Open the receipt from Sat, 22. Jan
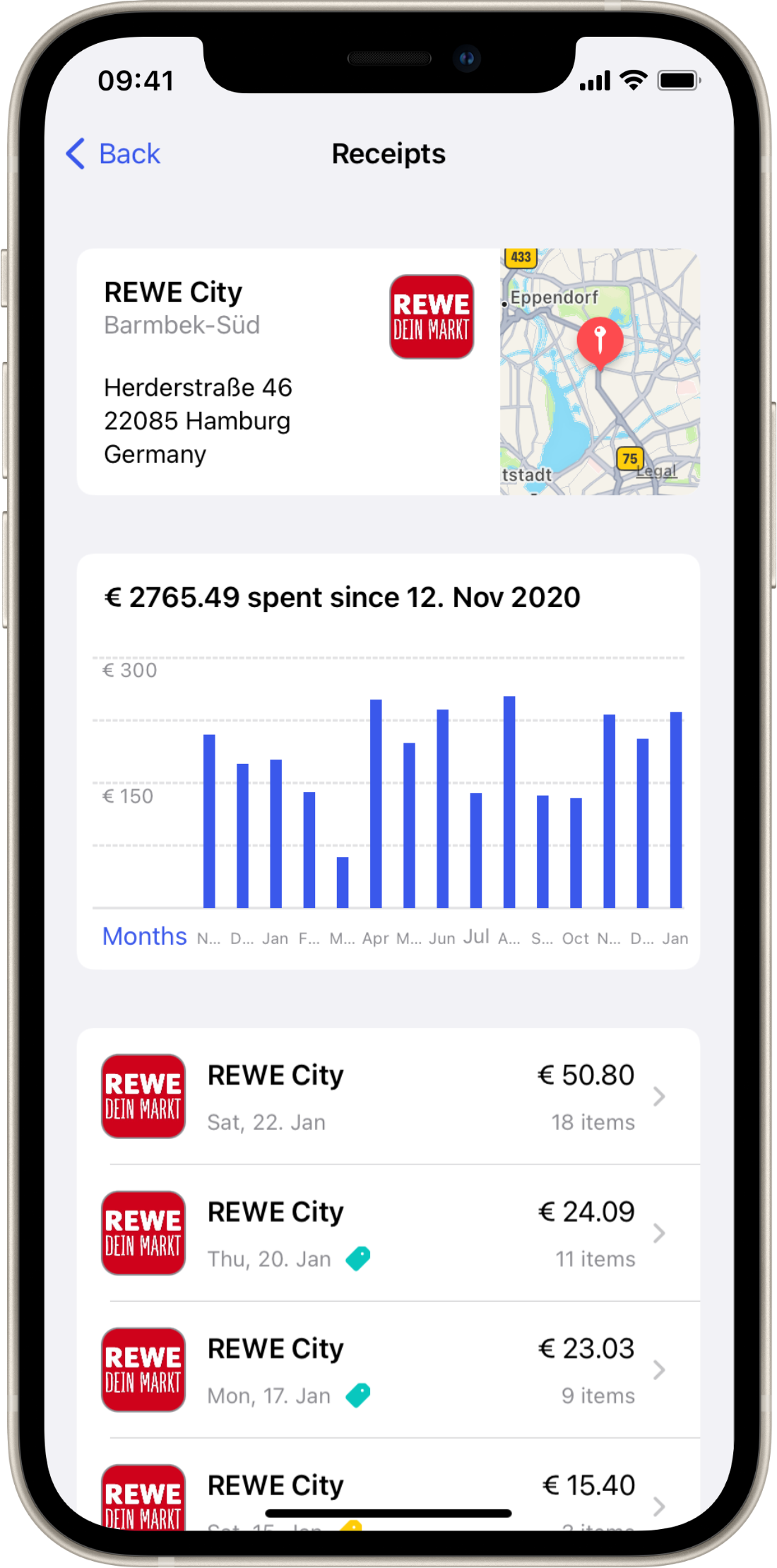777x1568 pixels. 389,1097
